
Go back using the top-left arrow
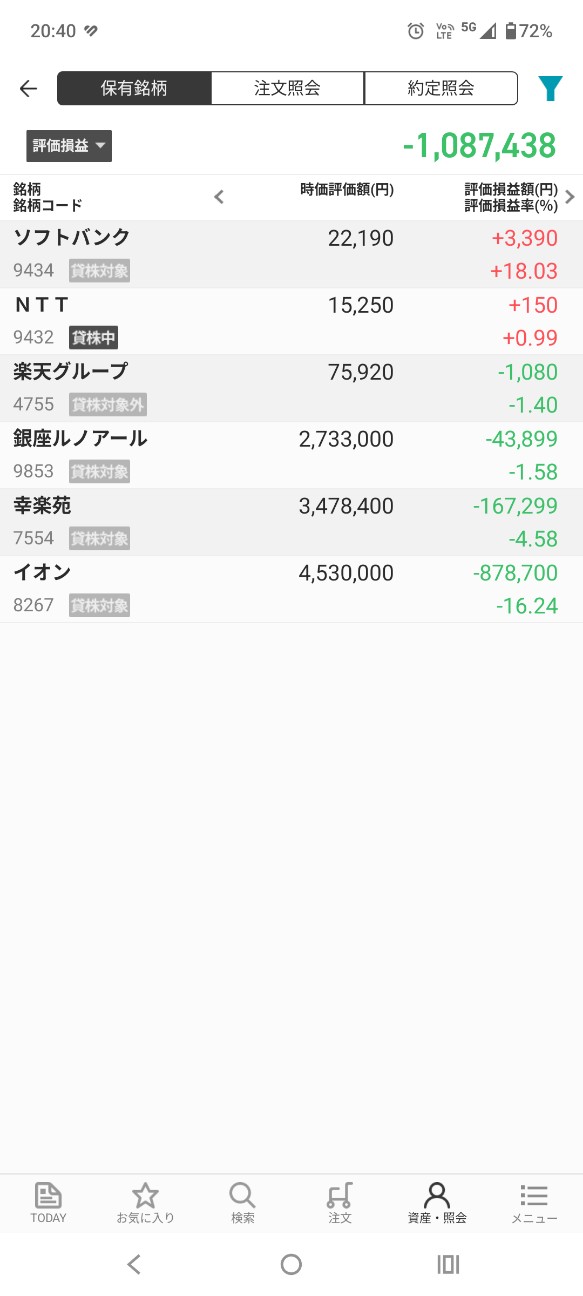pyautogui.click(x=28, y=88)
